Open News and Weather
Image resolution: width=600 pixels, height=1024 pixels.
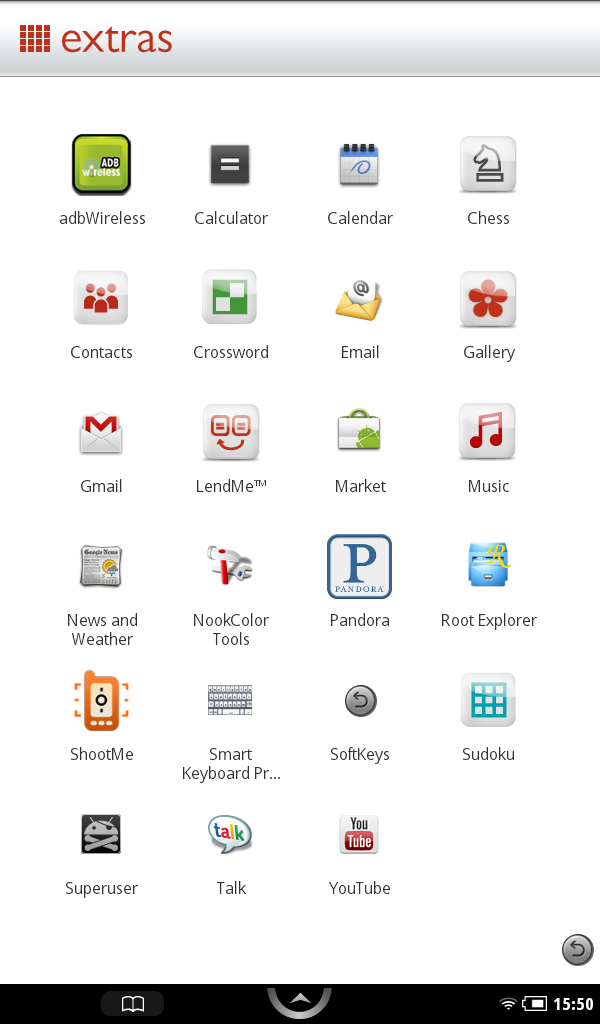tap(102, 566)
